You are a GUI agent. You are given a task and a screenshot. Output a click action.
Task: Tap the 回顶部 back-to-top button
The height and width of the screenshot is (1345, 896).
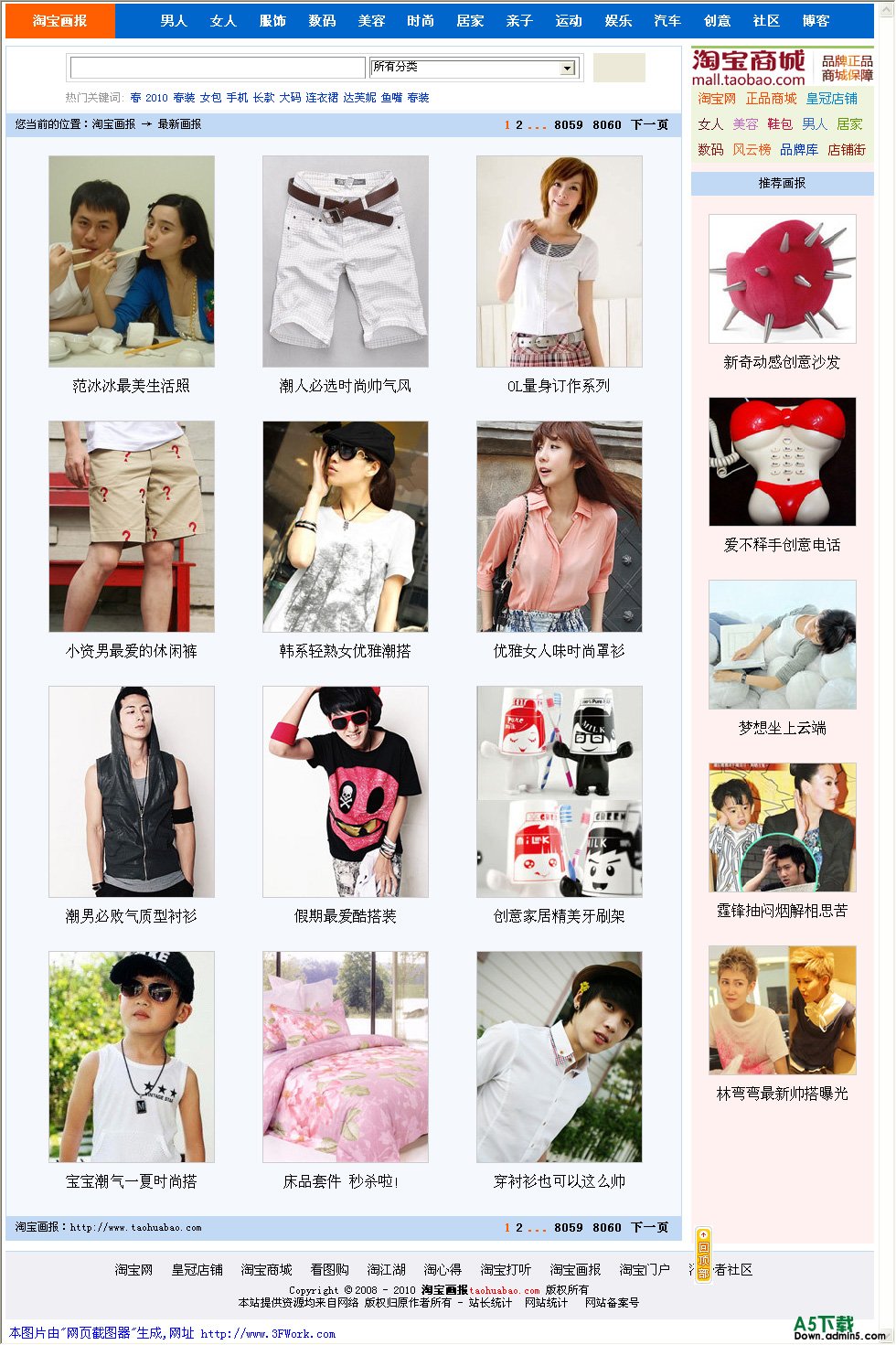703,1254
